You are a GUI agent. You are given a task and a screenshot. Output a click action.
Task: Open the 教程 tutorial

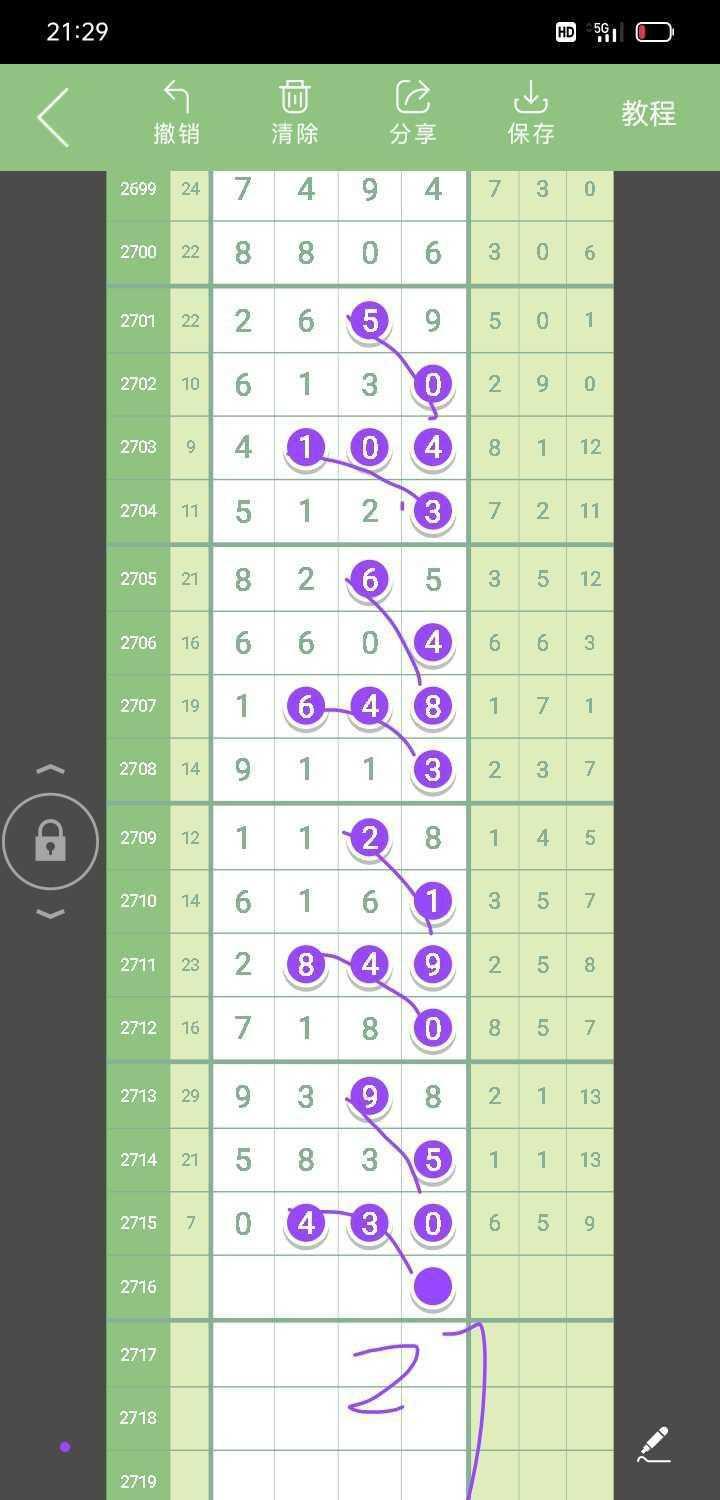[x=648, y=113]
